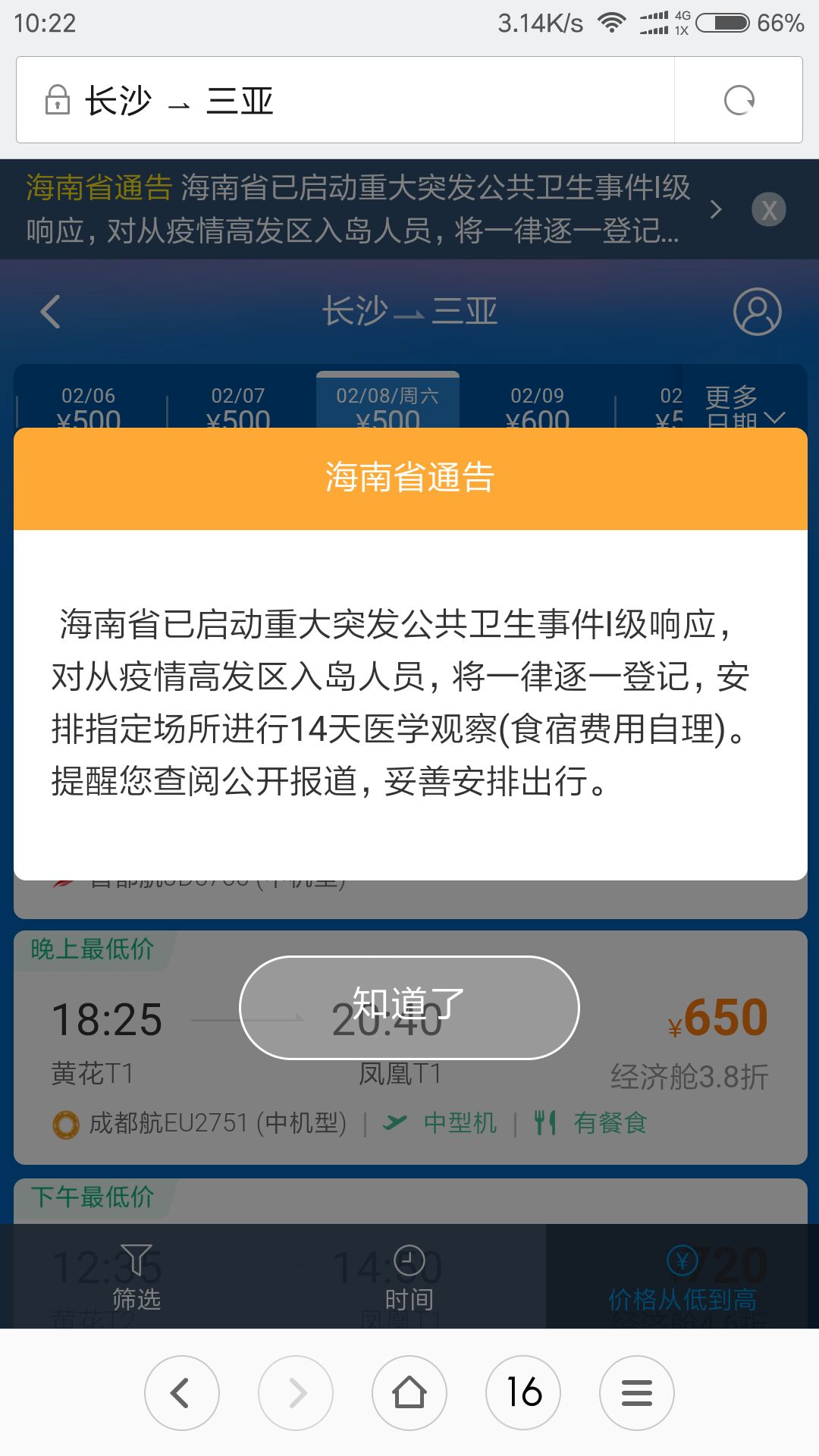
Task: Sort flights by 时间
Action: coord(409,1277)
